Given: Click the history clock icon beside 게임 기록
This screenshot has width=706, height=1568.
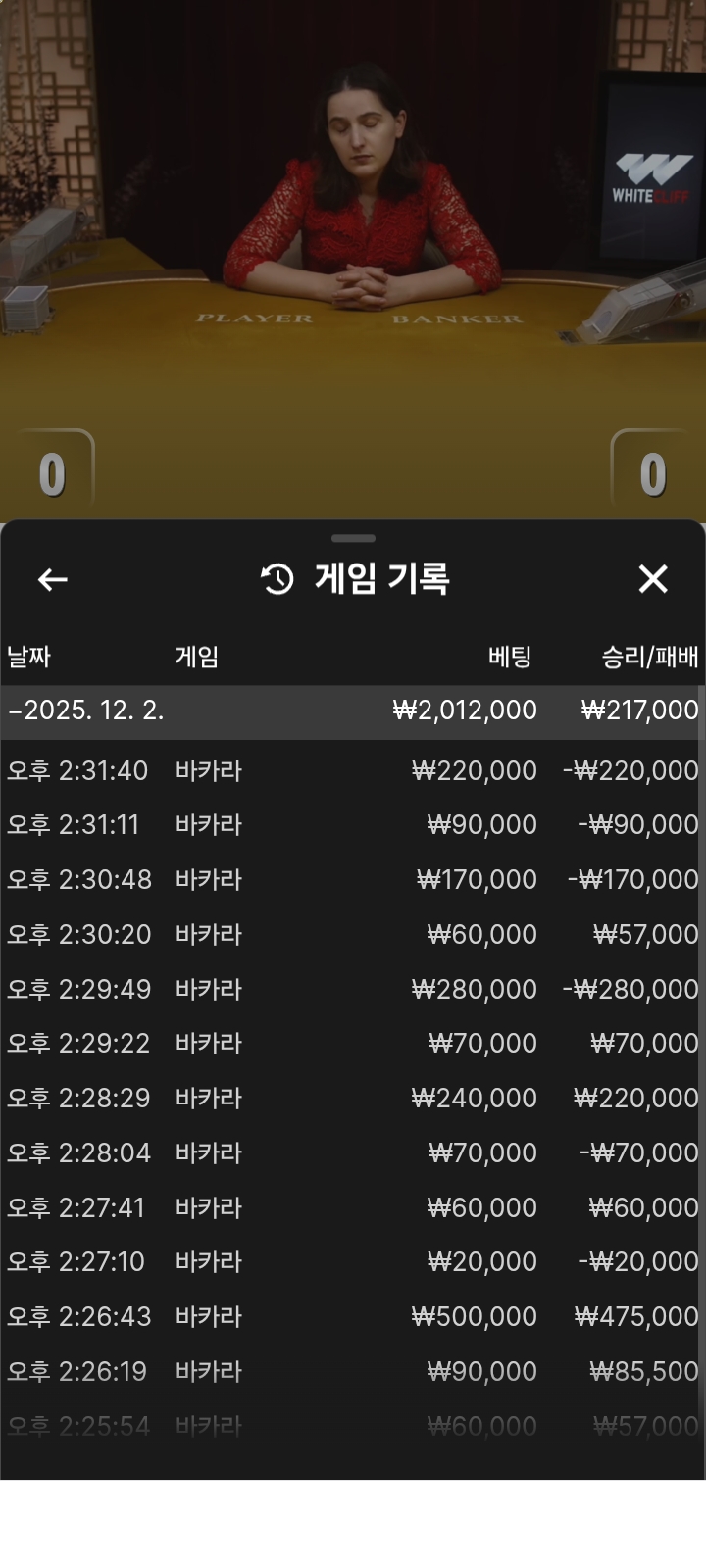Looking at the screenshot, I should pos(276,578).
